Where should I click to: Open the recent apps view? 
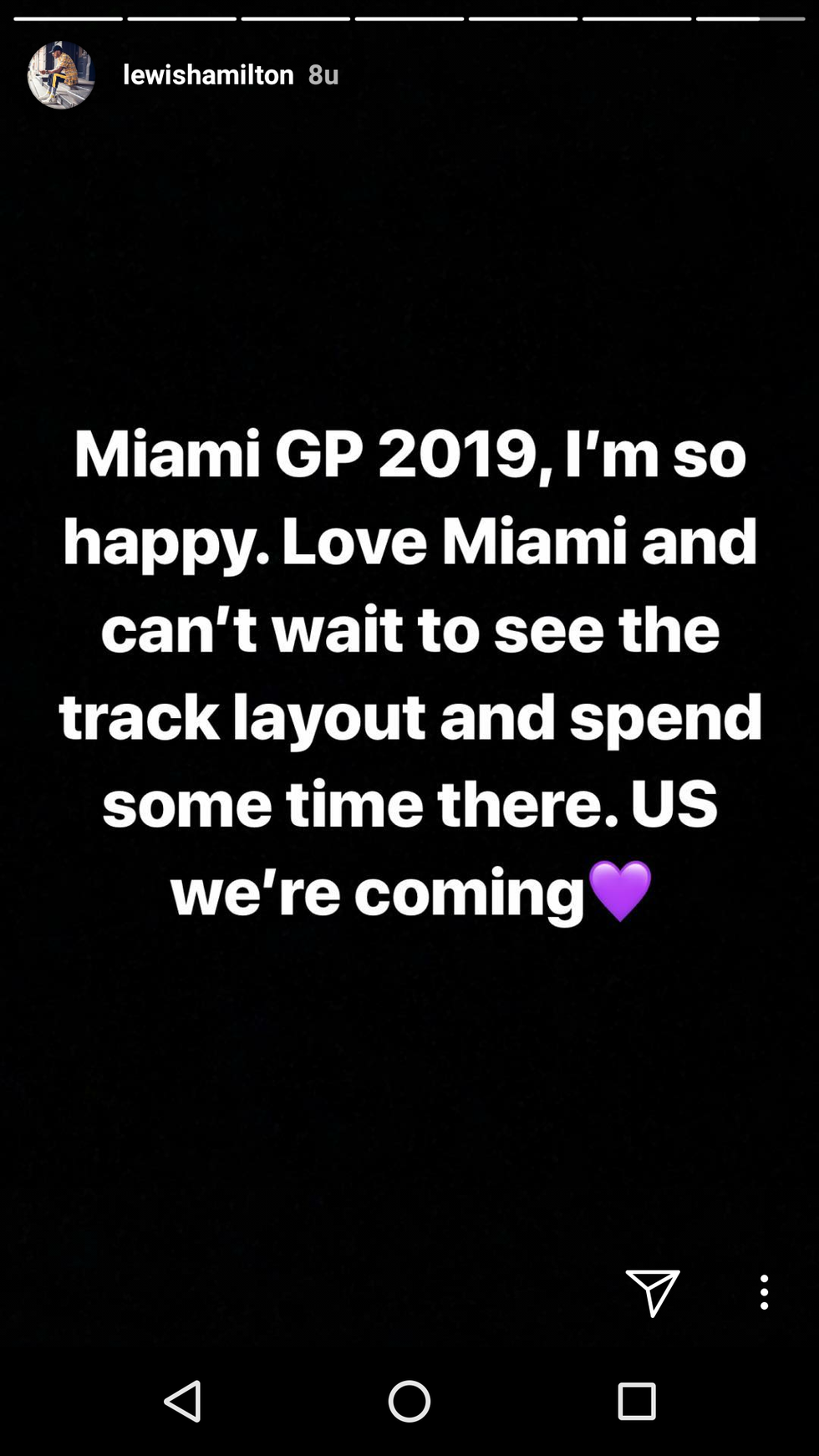(636, 1401)
